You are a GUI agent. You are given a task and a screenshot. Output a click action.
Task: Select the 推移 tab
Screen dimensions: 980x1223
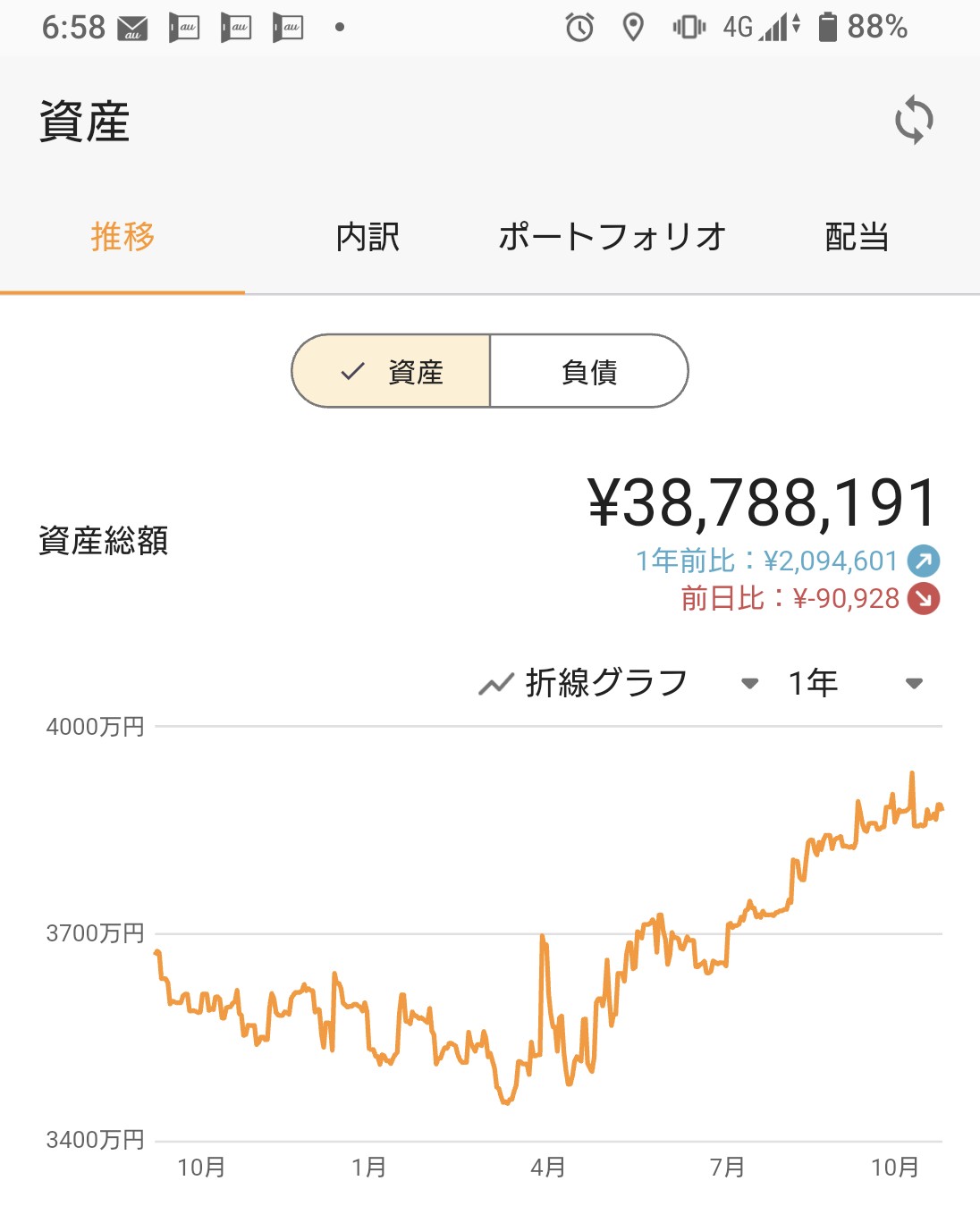click(x=122, y=238)
